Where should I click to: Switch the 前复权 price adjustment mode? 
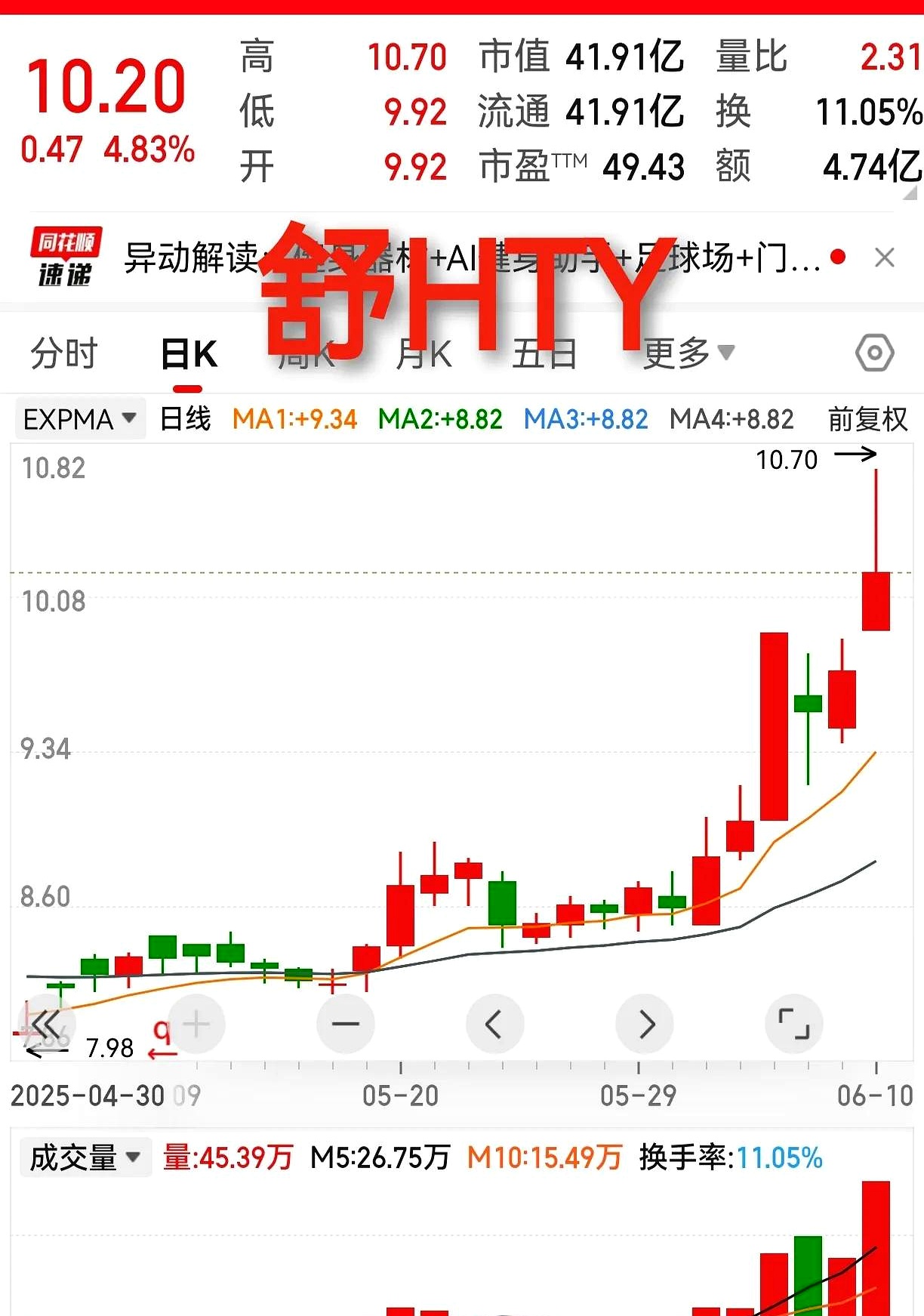click(x=867, y=419)
